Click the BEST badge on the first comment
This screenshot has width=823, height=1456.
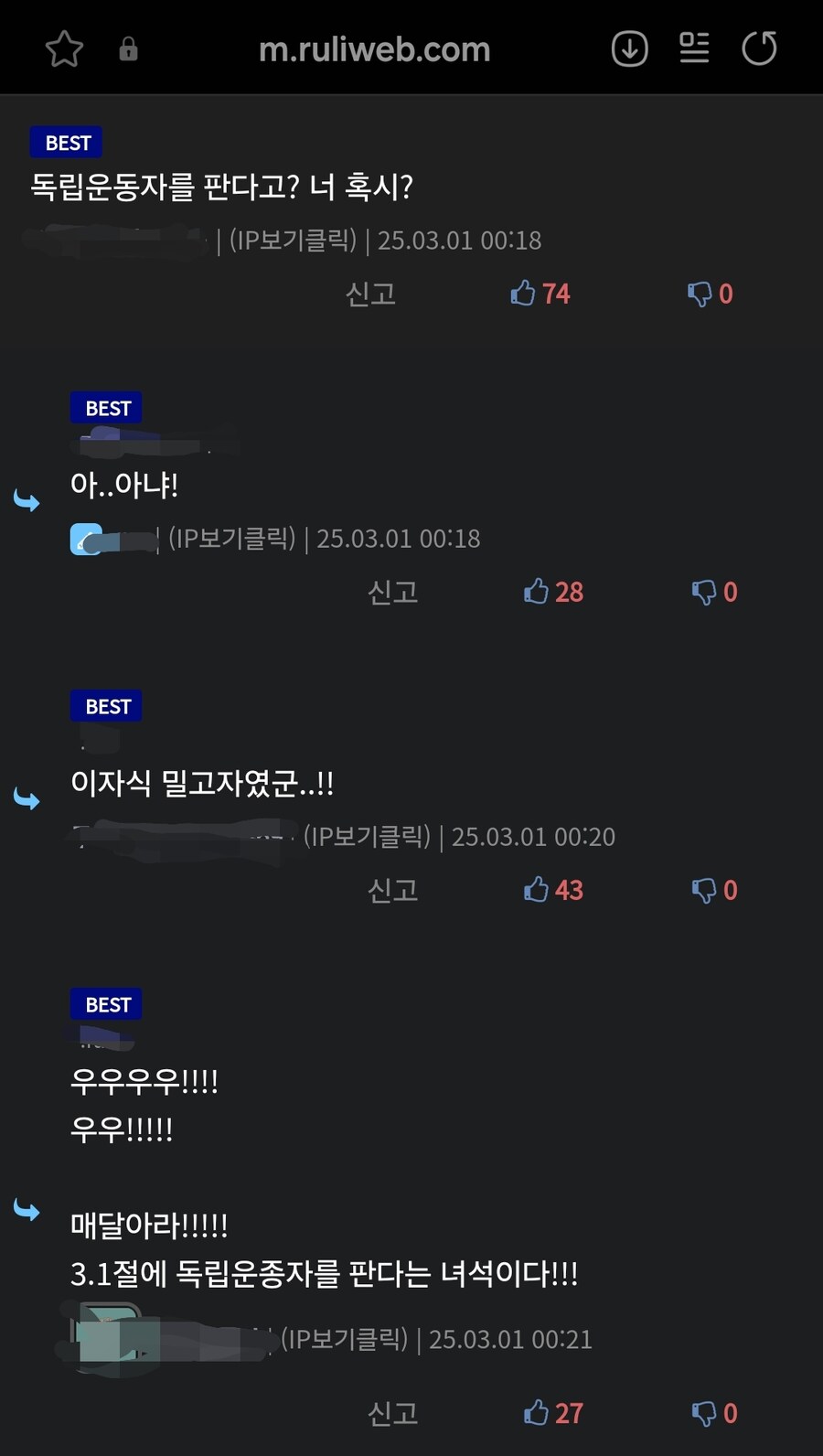point(65,142)
